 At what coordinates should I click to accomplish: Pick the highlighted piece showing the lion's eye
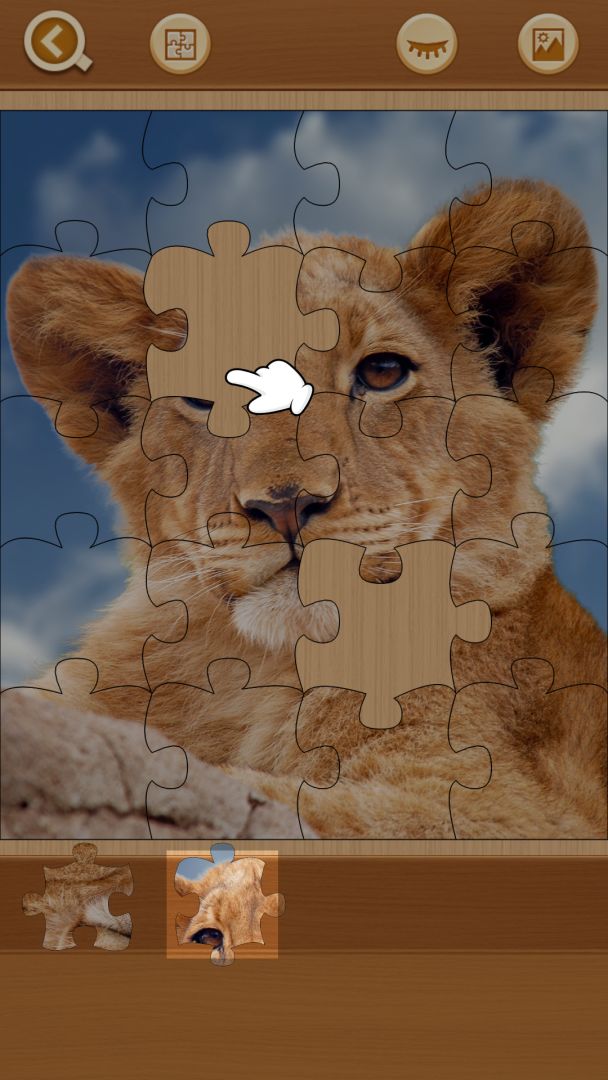click(222, 904)
